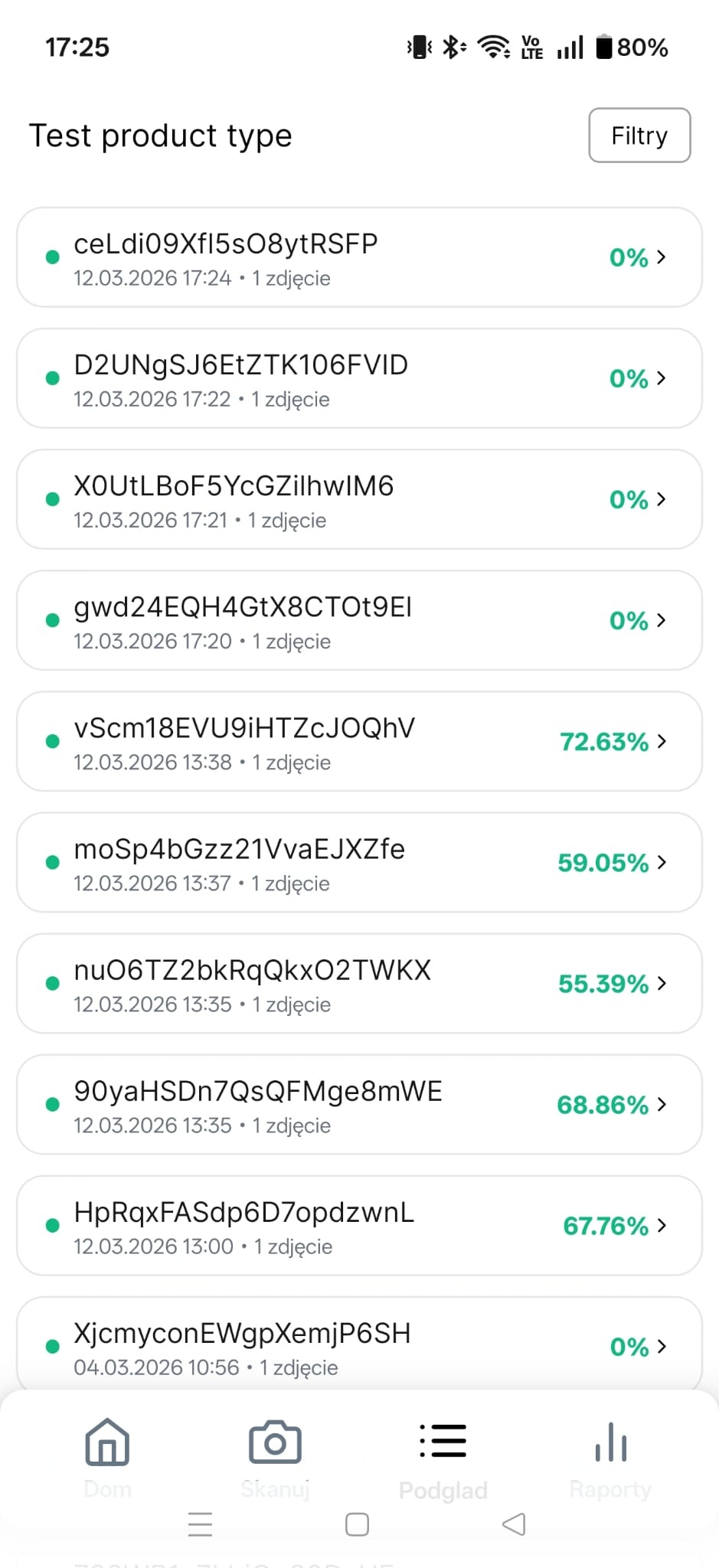Open scan ceLdi09Xfl5sO8ytRSFP

358,258
